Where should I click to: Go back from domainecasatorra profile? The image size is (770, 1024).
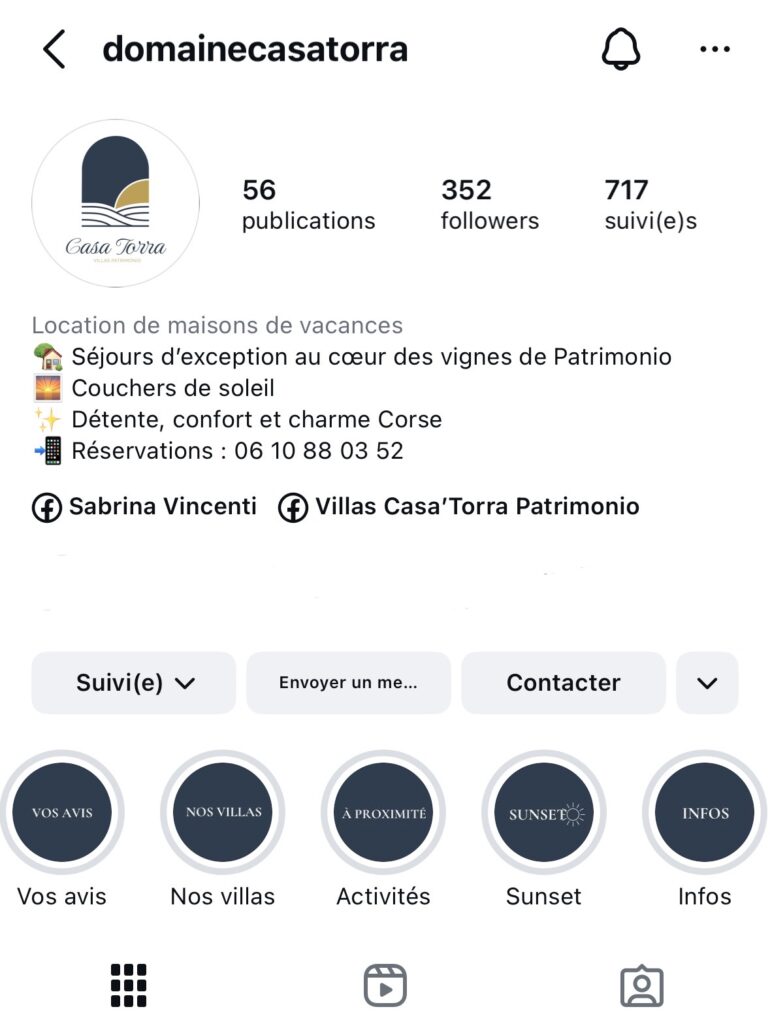click(x=54, y=49)
